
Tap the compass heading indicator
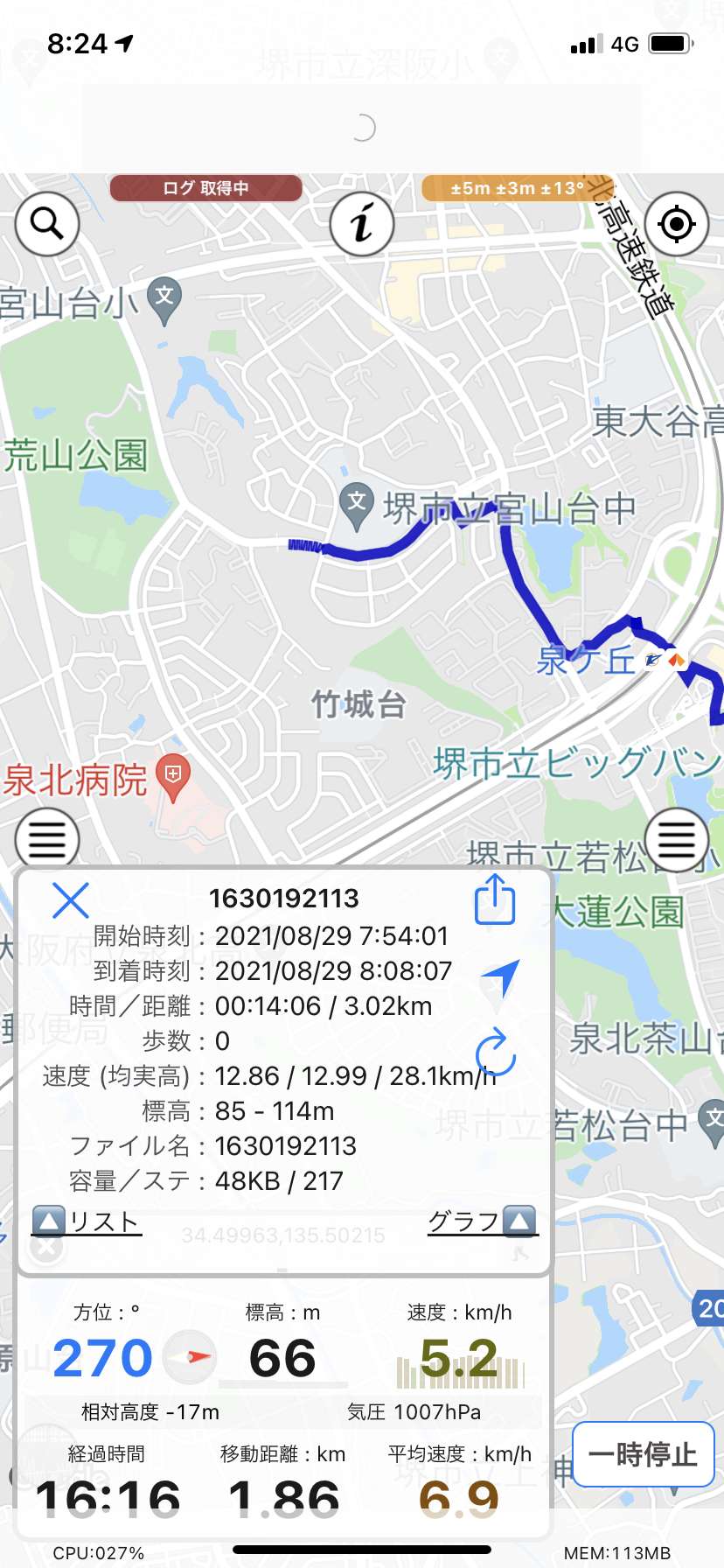(x=191, y=1356)
